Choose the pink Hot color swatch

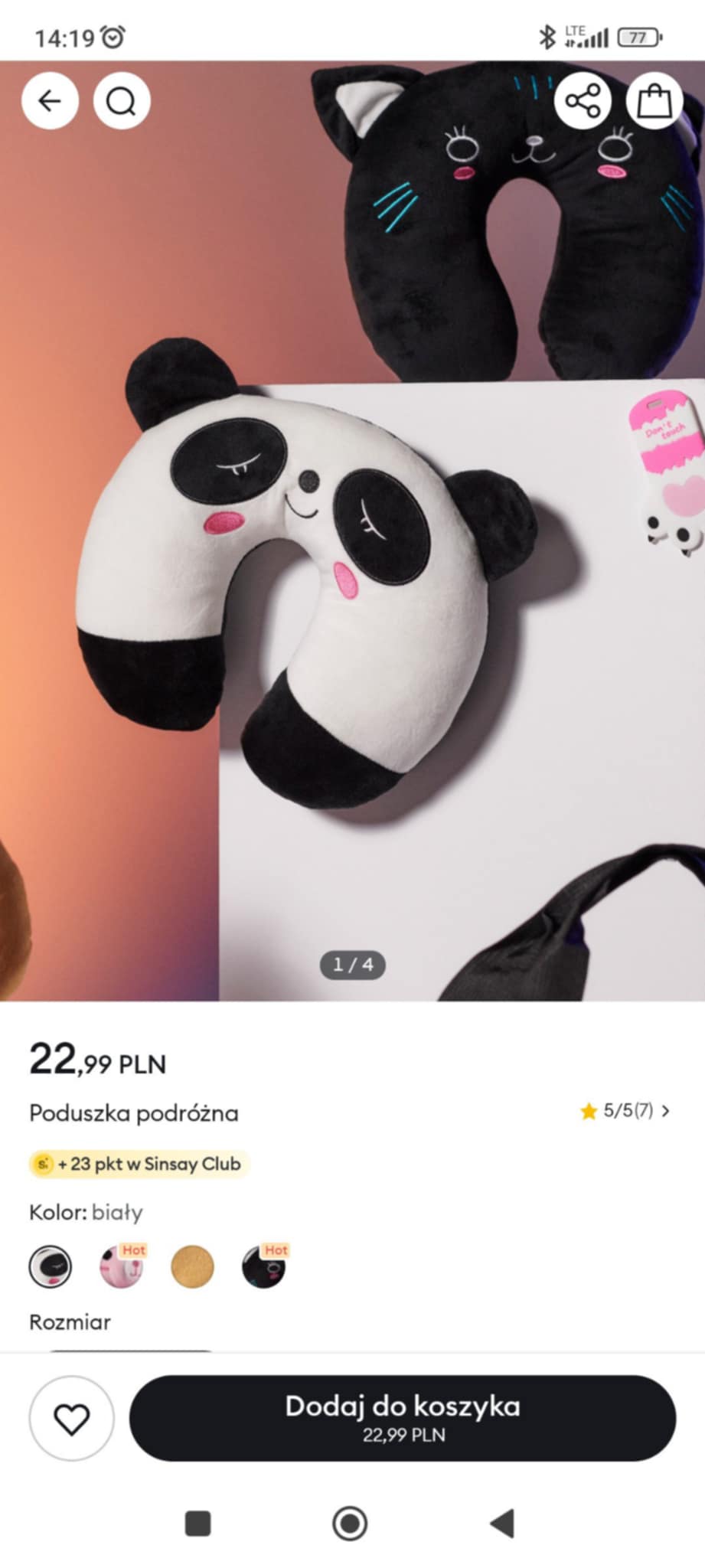coord(122,1267)
